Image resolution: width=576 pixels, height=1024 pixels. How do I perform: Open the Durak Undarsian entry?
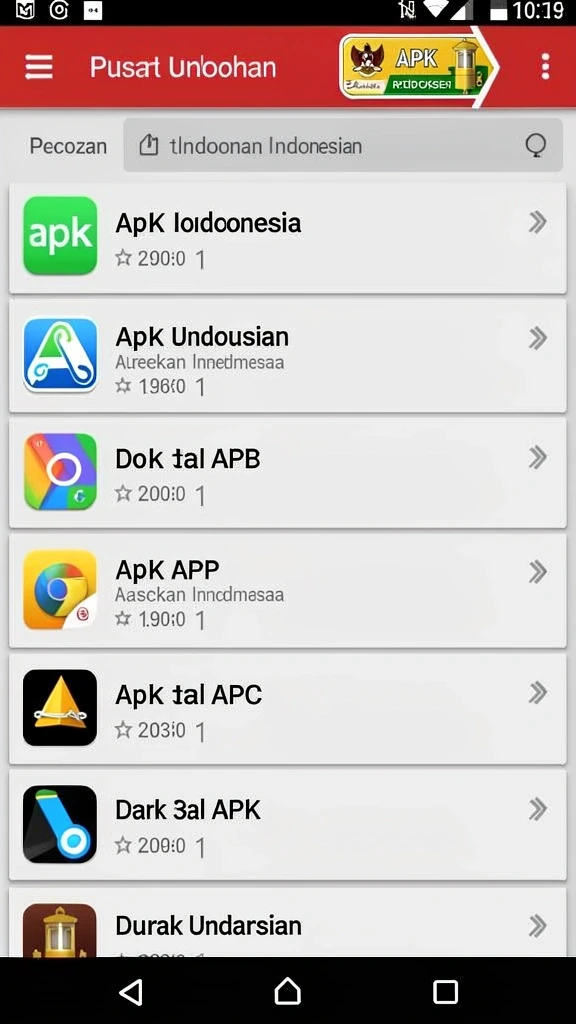coord(287,922)
